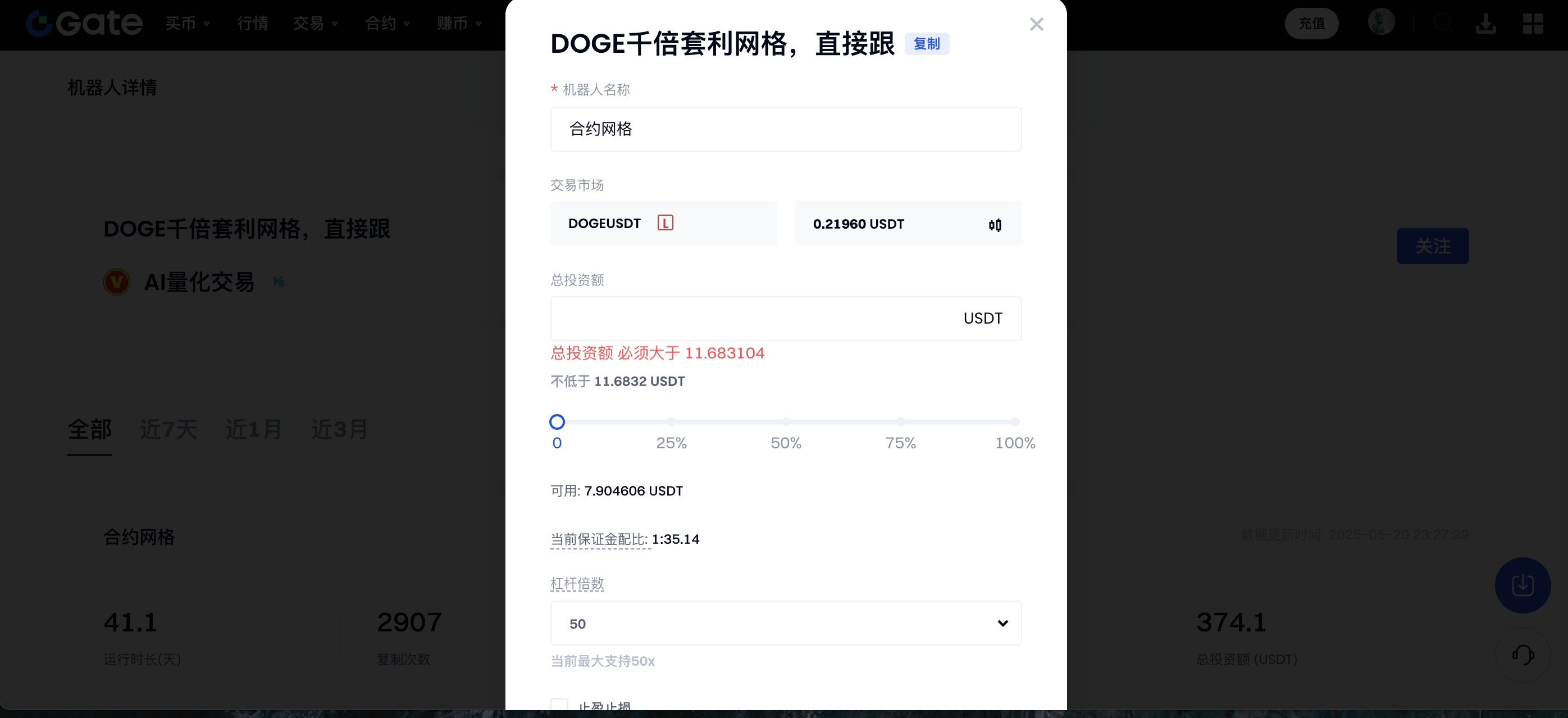Tap the 杠杆倍数 underlined label
This screenshot has height=718, width=1568.
coord(577,583)
